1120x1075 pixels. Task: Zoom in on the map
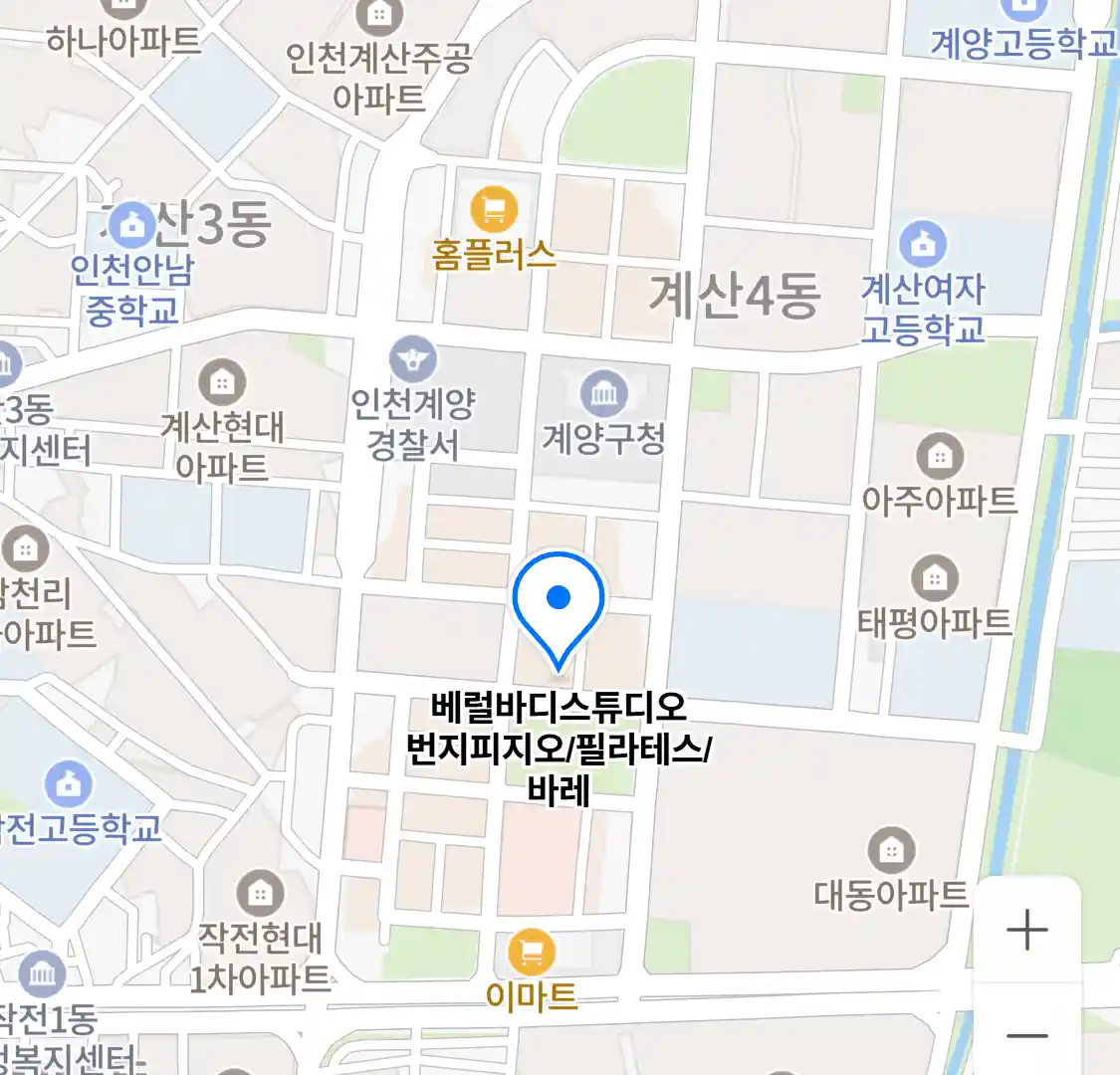[x=1026, y=931]
